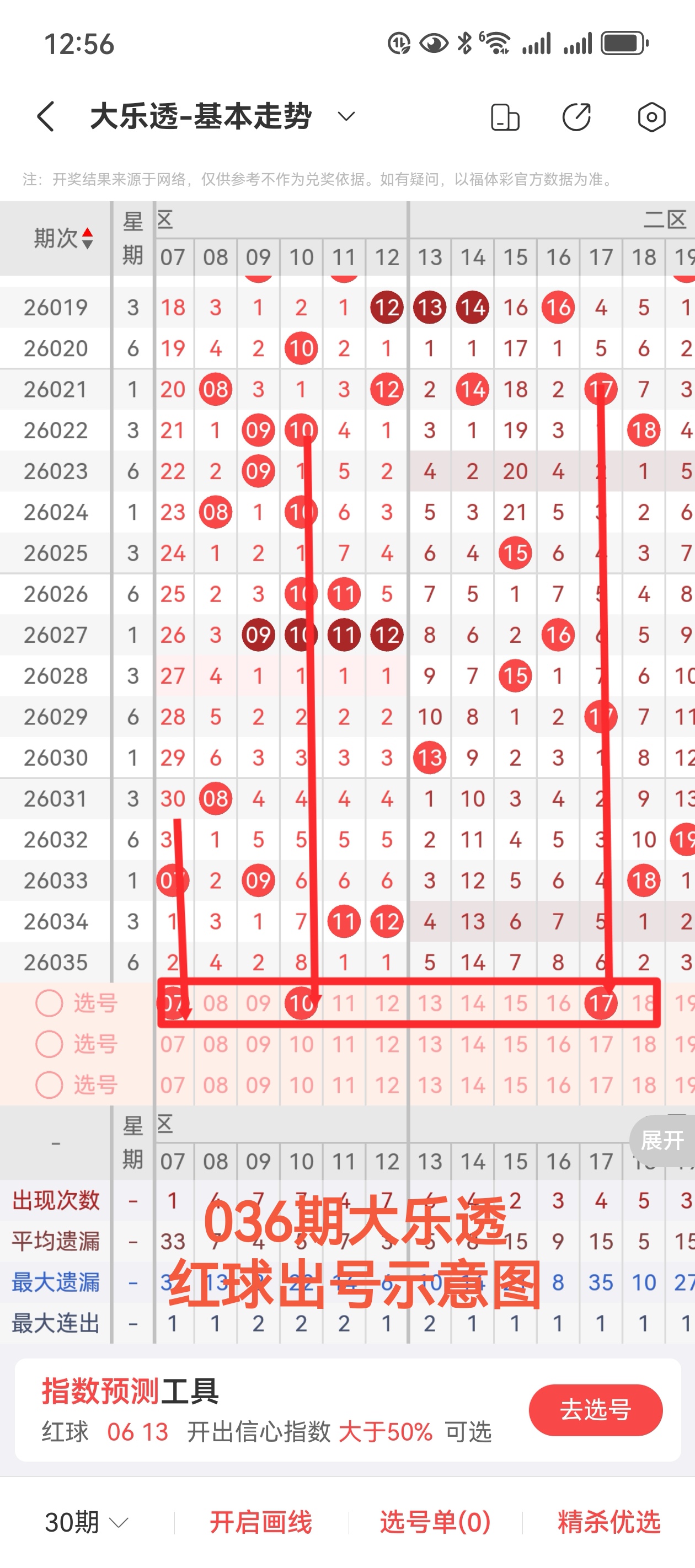
Task: Share this trend chart
Action: tap(576, 117)
